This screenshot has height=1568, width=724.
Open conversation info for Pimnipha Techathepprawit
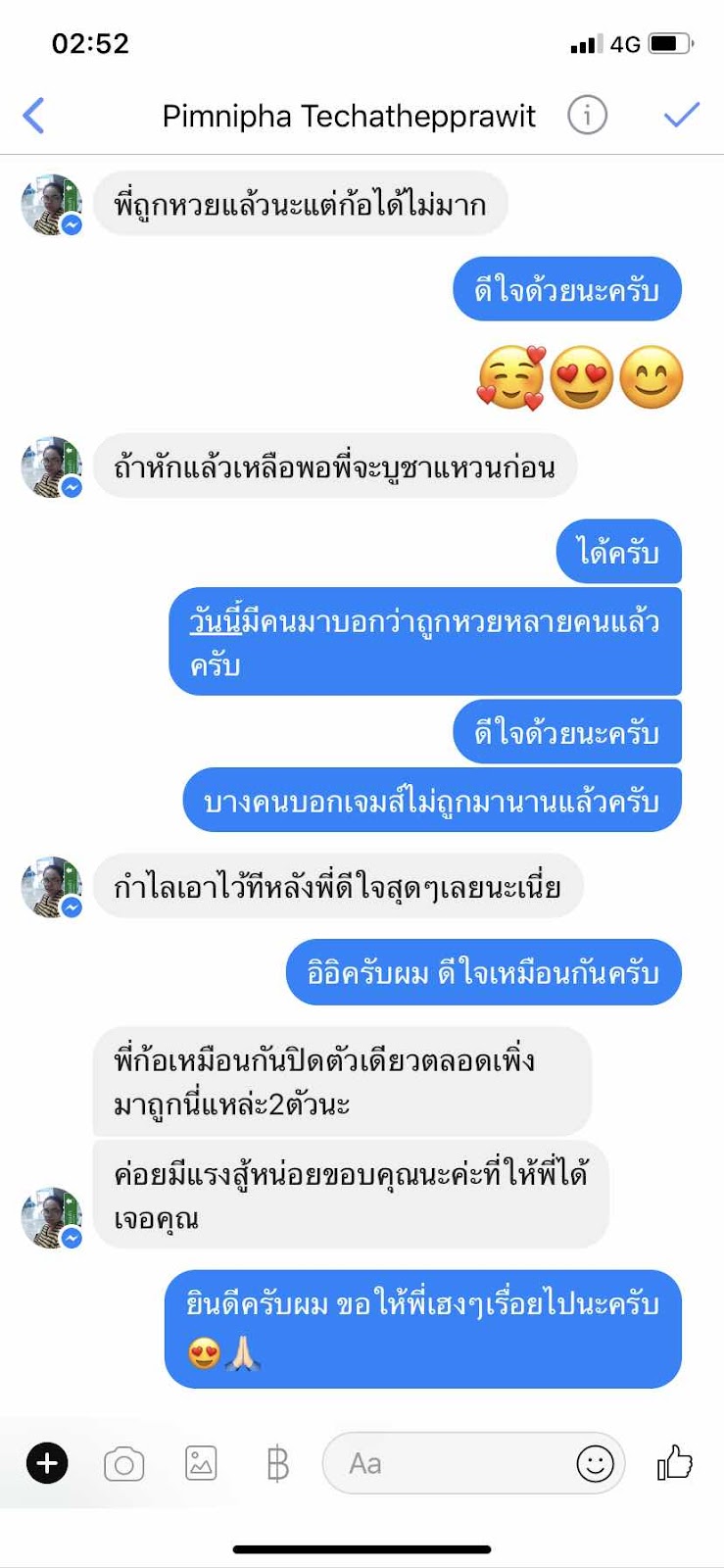coord(587,116)
